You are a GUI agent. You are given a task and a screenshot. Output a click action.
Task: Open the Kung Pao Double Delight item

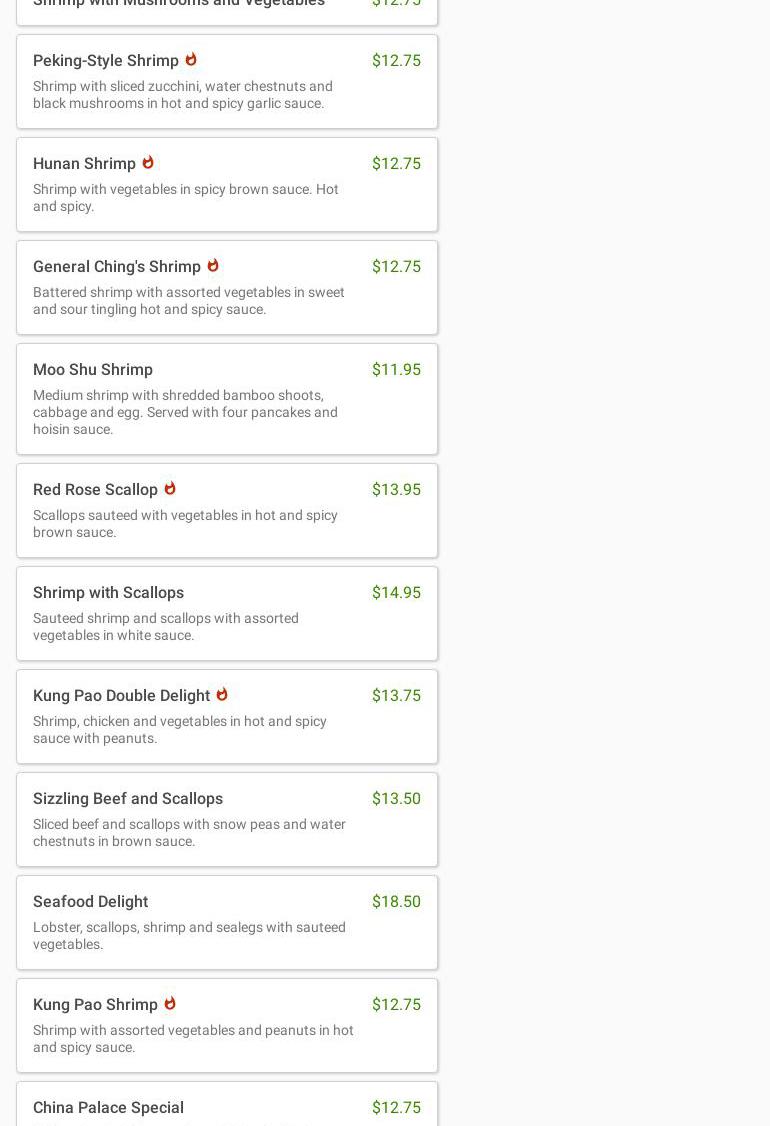(x=226, y=717)
